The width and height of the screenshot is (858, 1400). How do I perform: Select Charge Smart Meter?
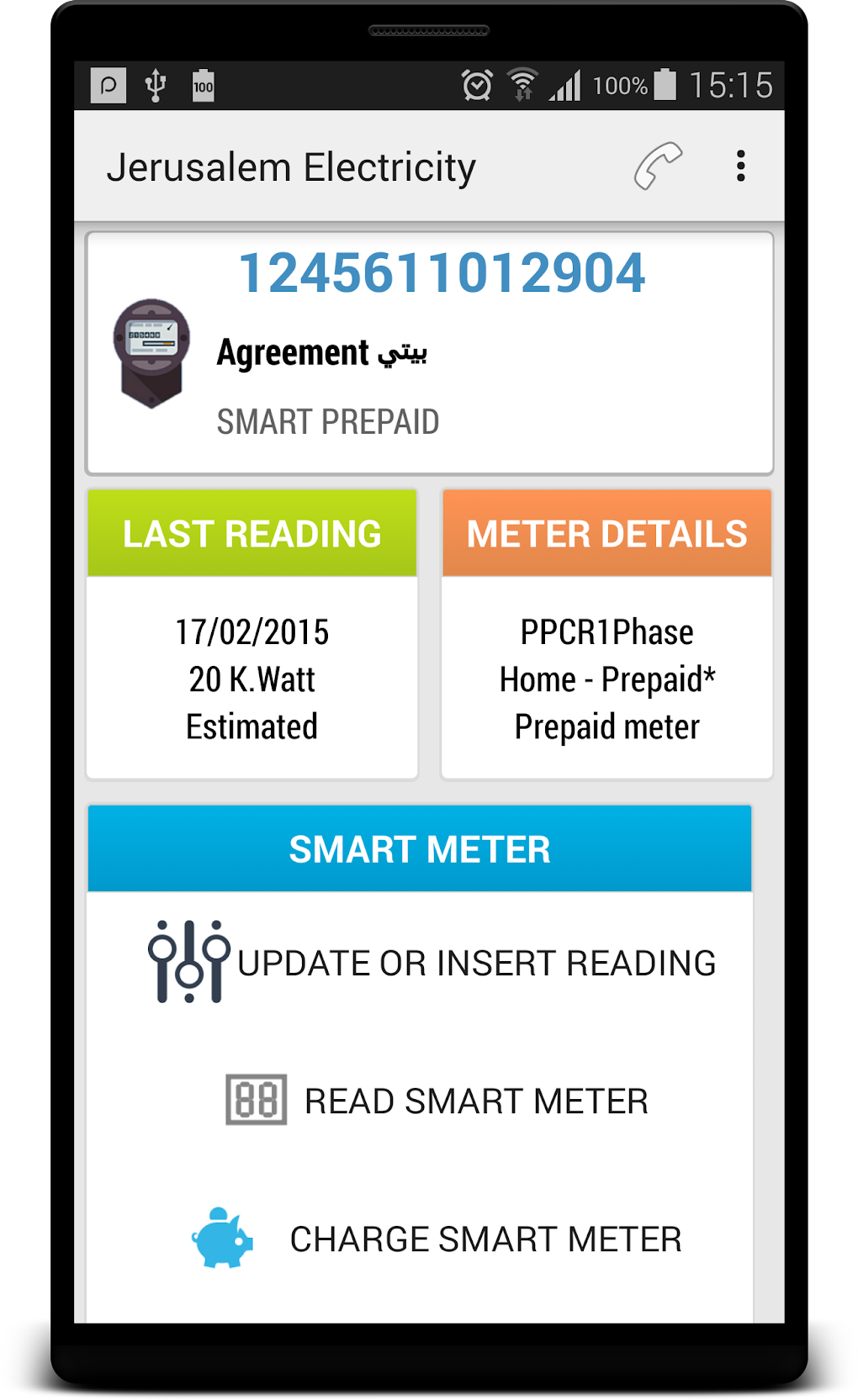[437, 1239]
